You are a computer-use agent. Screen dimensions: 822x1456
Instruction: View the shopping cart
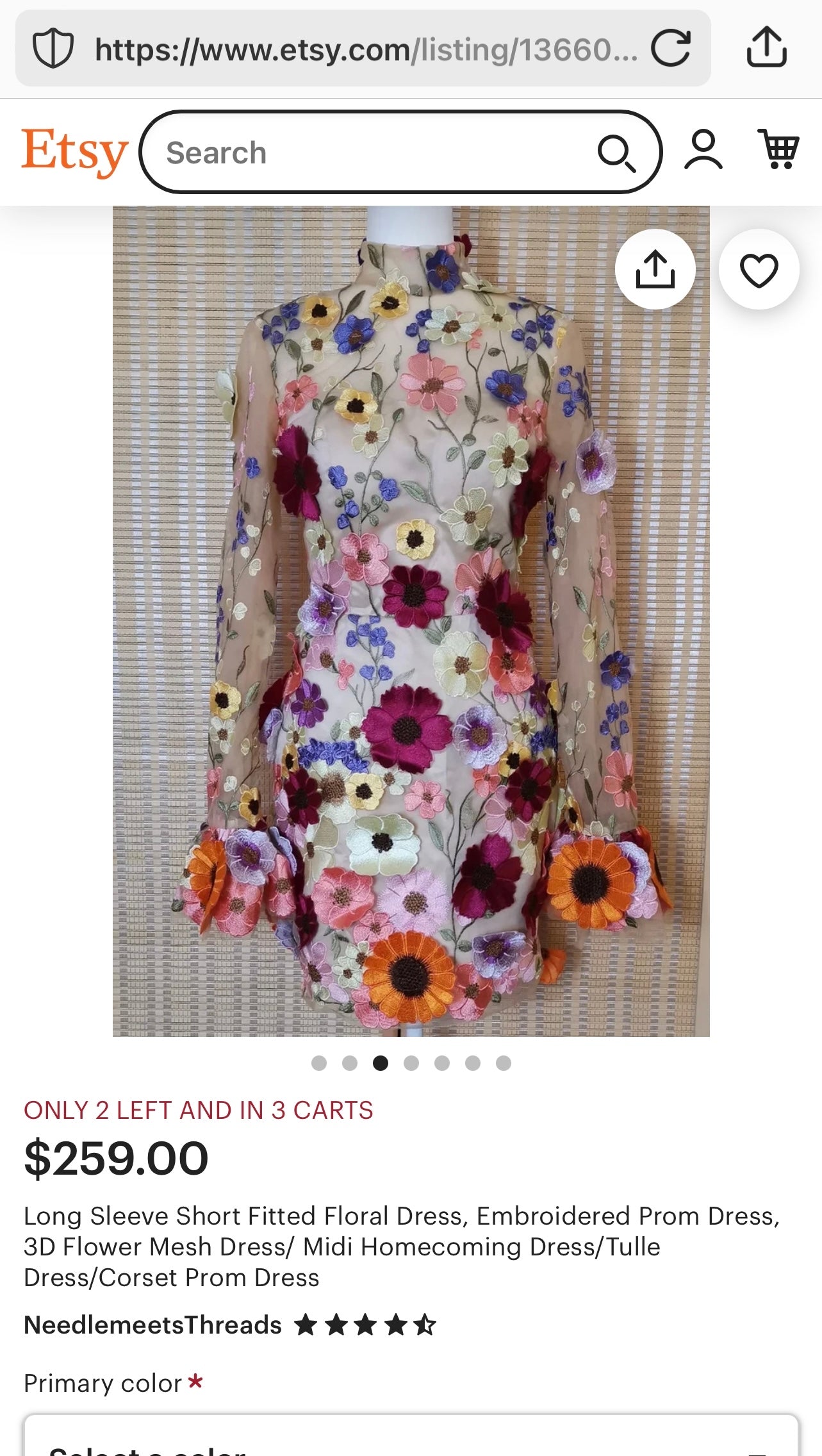pos(778,149)
